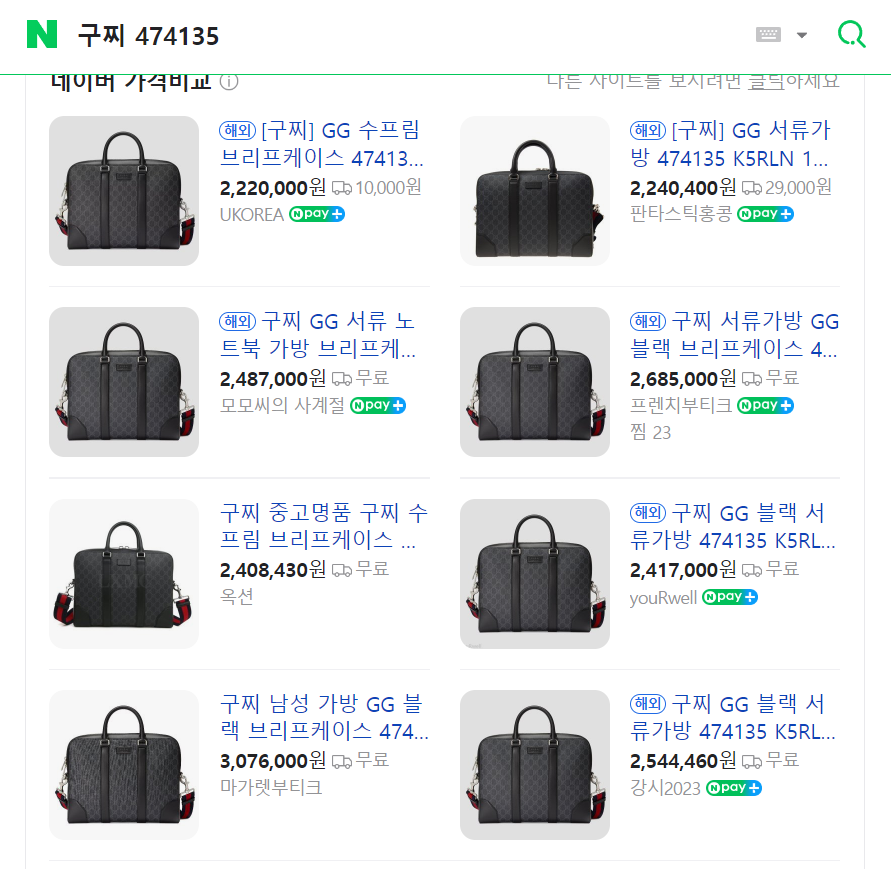The width and height of the screenshot is (891, 869).
Task: Open the 프렌치부티크 서류가방 GG 블랙 listing
Action: (x=735, y=335)
